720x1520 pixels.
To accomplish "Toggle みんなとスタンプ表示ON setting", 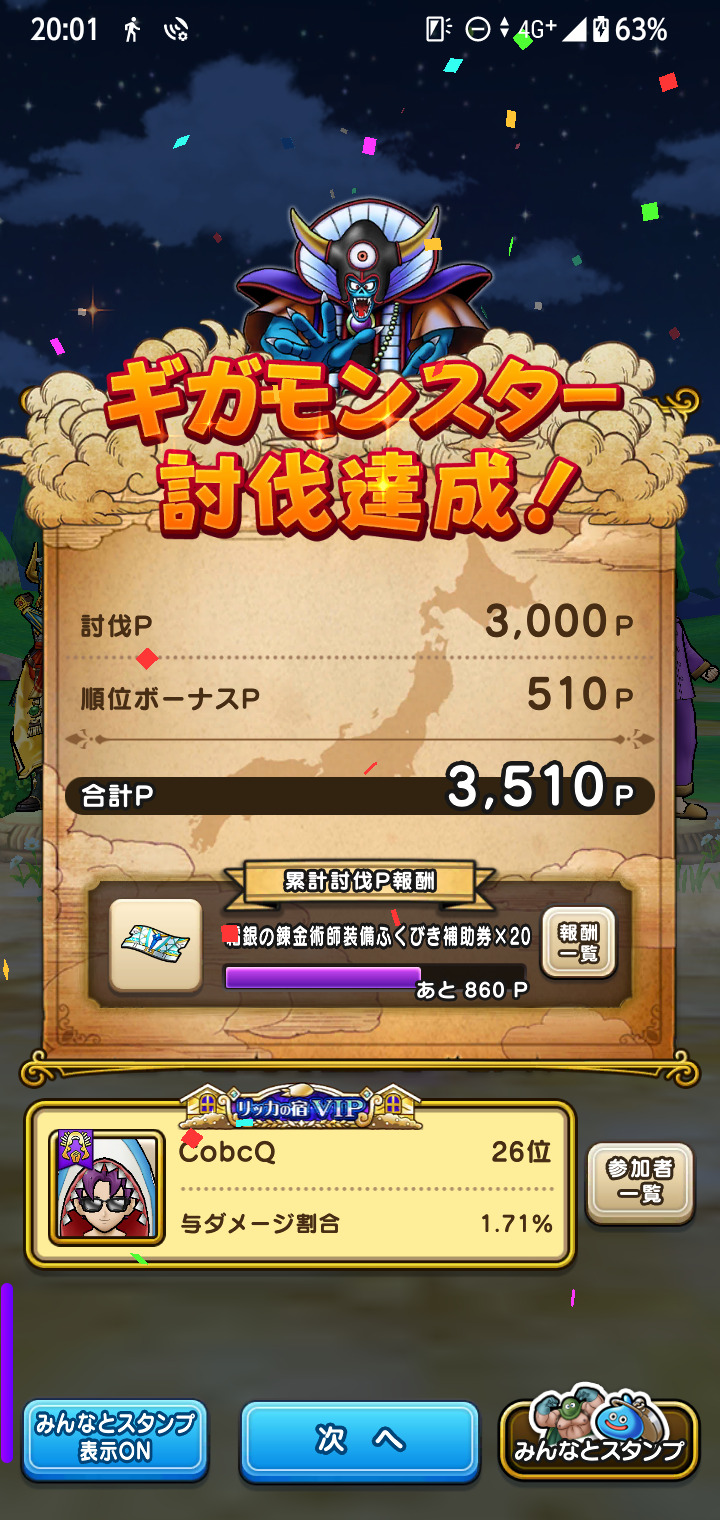I will pyautogui.click(x=115, y=1438).
